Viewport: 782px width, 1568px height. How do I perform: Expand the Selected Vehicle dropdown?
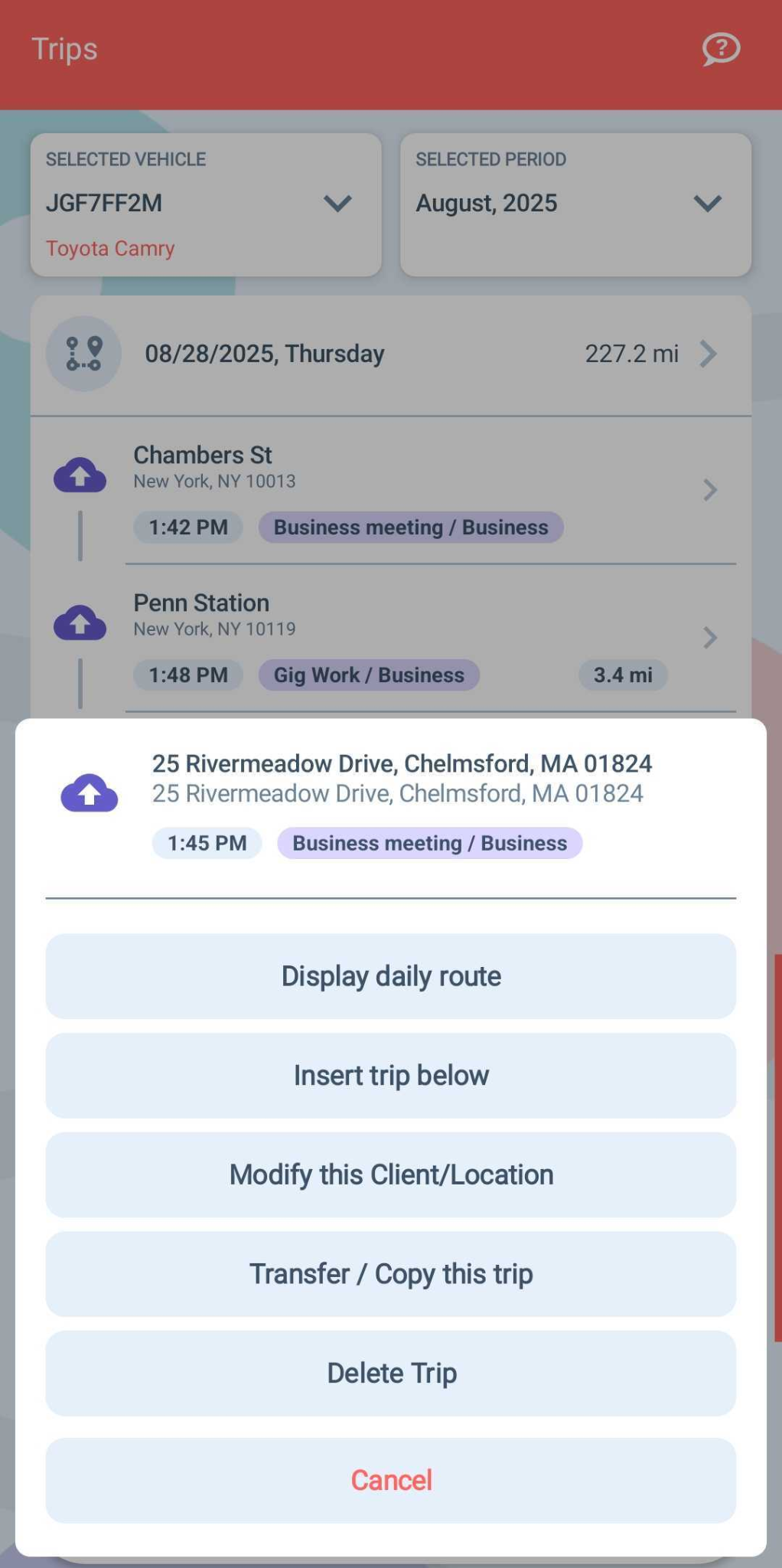[206, 204]
